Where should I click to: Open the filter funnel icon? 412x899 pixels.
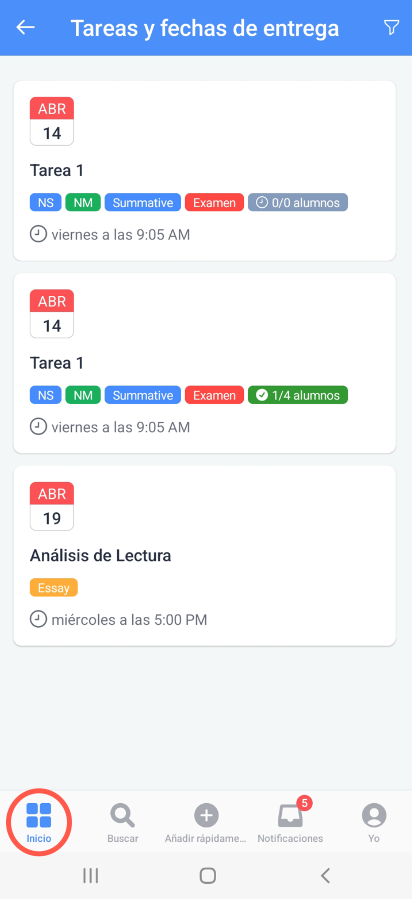pos(391,28)
